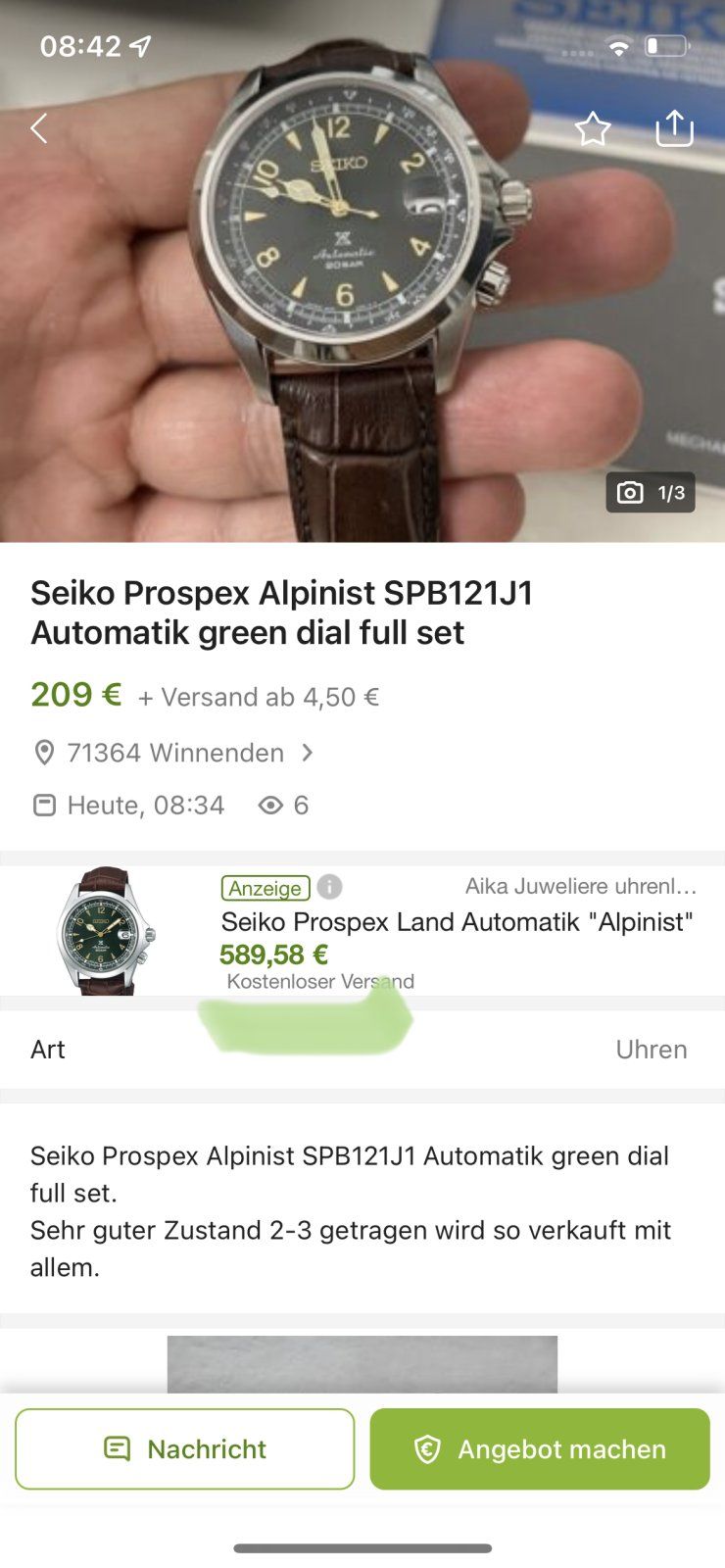
Task: Send a Nachricht to the seller
Action: point(185,1448)
